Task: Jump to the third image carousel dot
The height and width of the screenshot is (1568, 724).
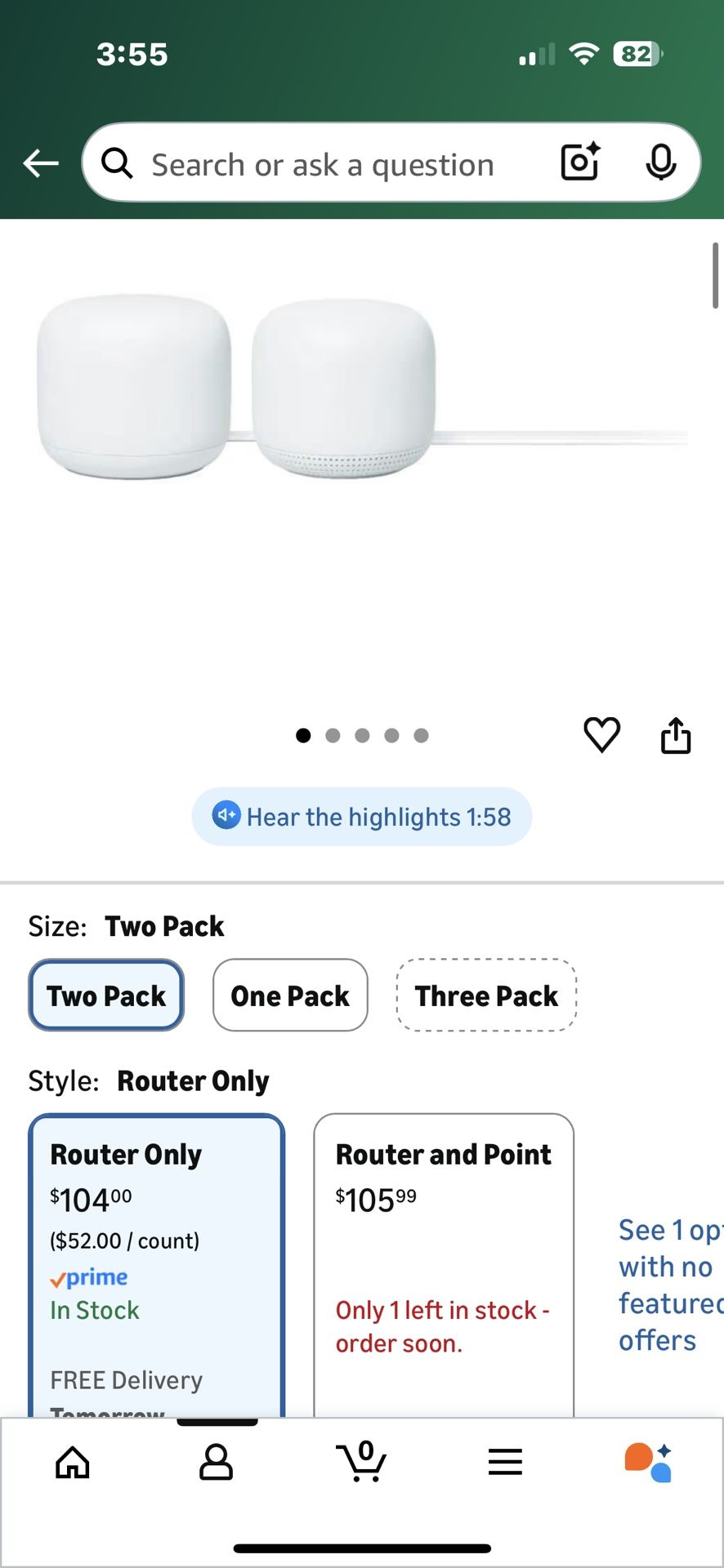Action: pyautogui.click(x=362, y=735)
